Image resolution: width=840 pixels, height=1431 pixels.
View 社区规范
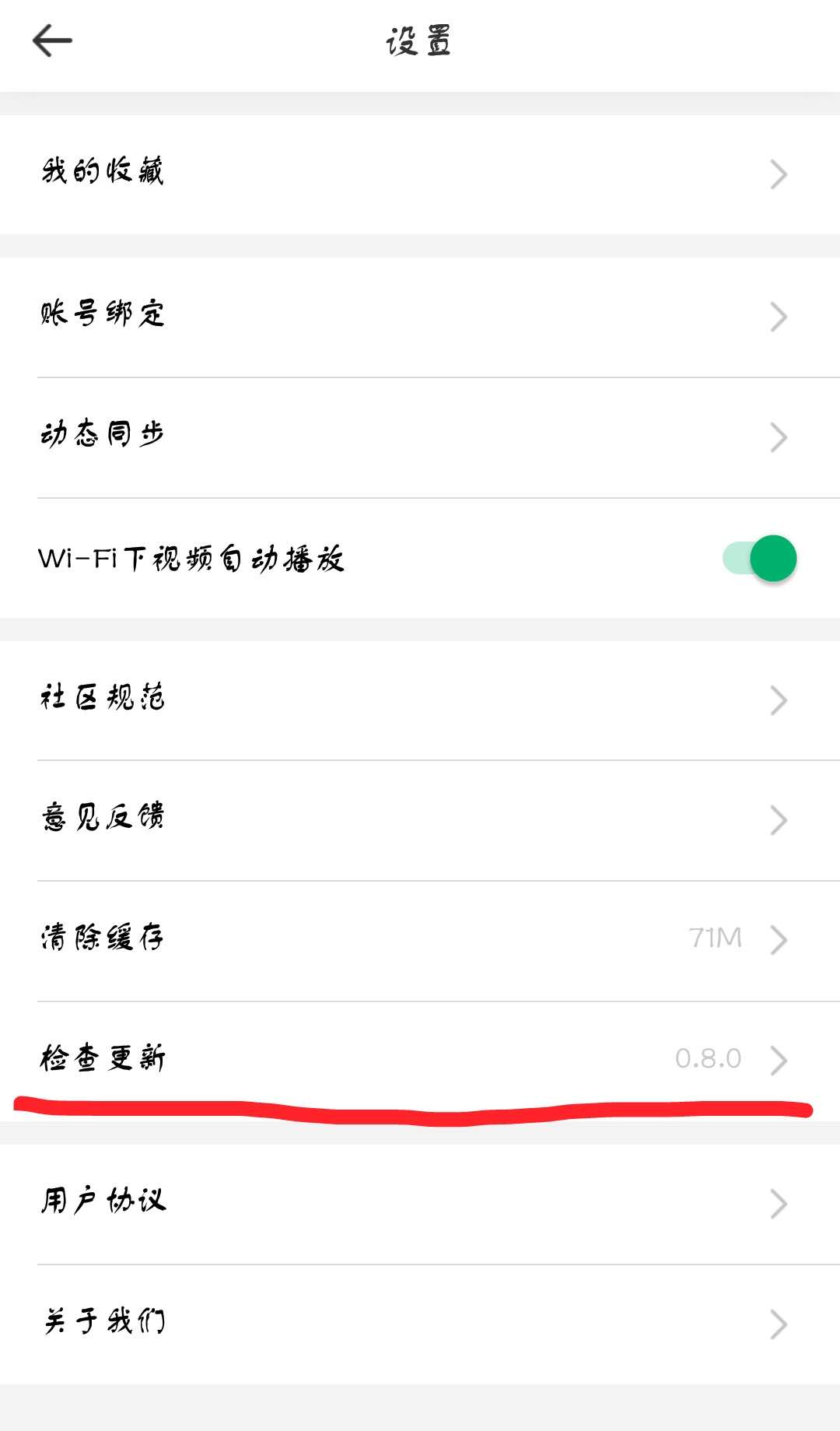(420, 700)
